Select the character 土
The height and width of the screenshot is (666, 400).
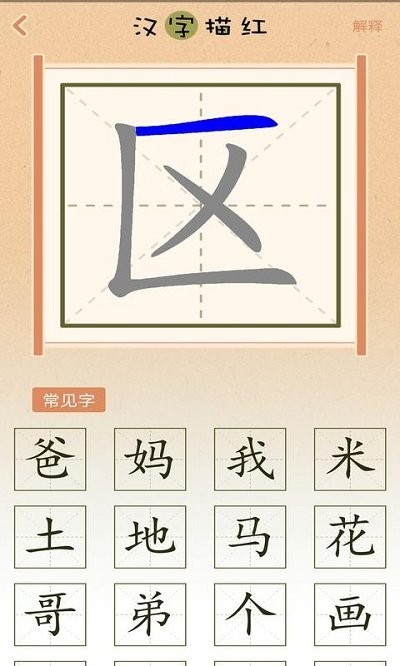(50, 537)
